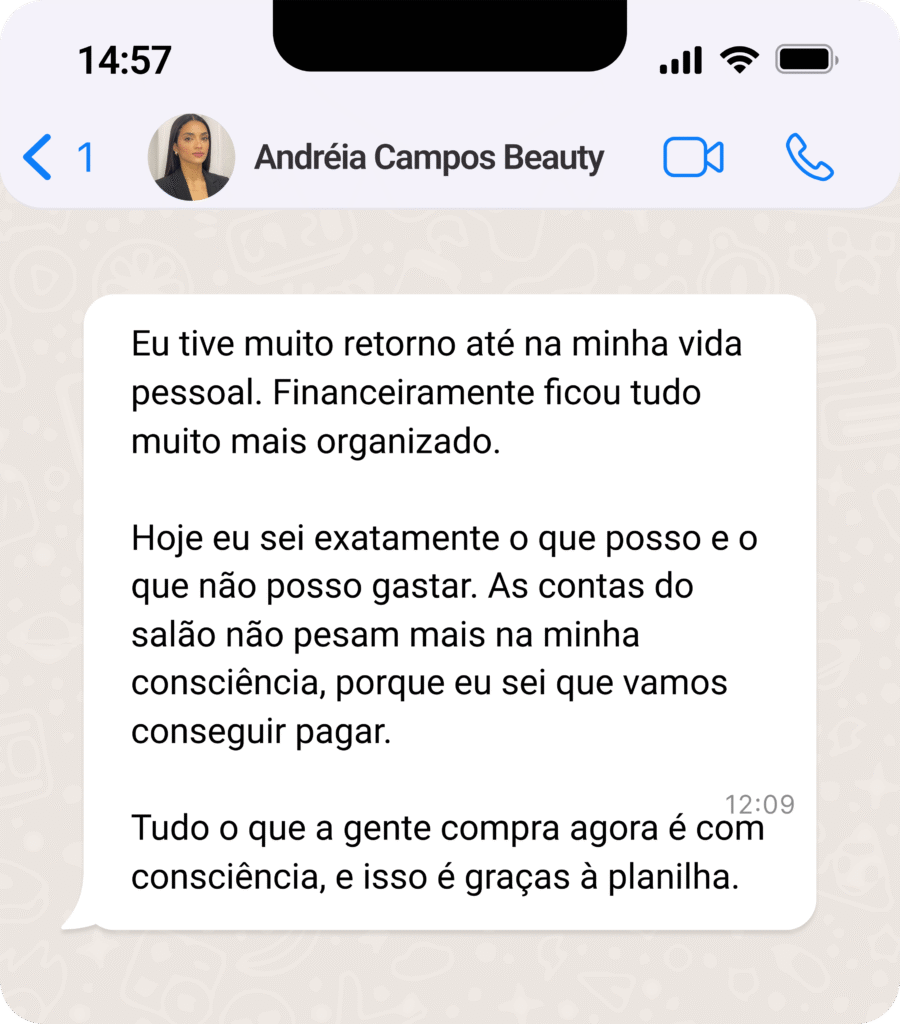The height and width of the screenshot is (1024, 900).
Task: Go back to the chat list
Action: coord(39,158)
